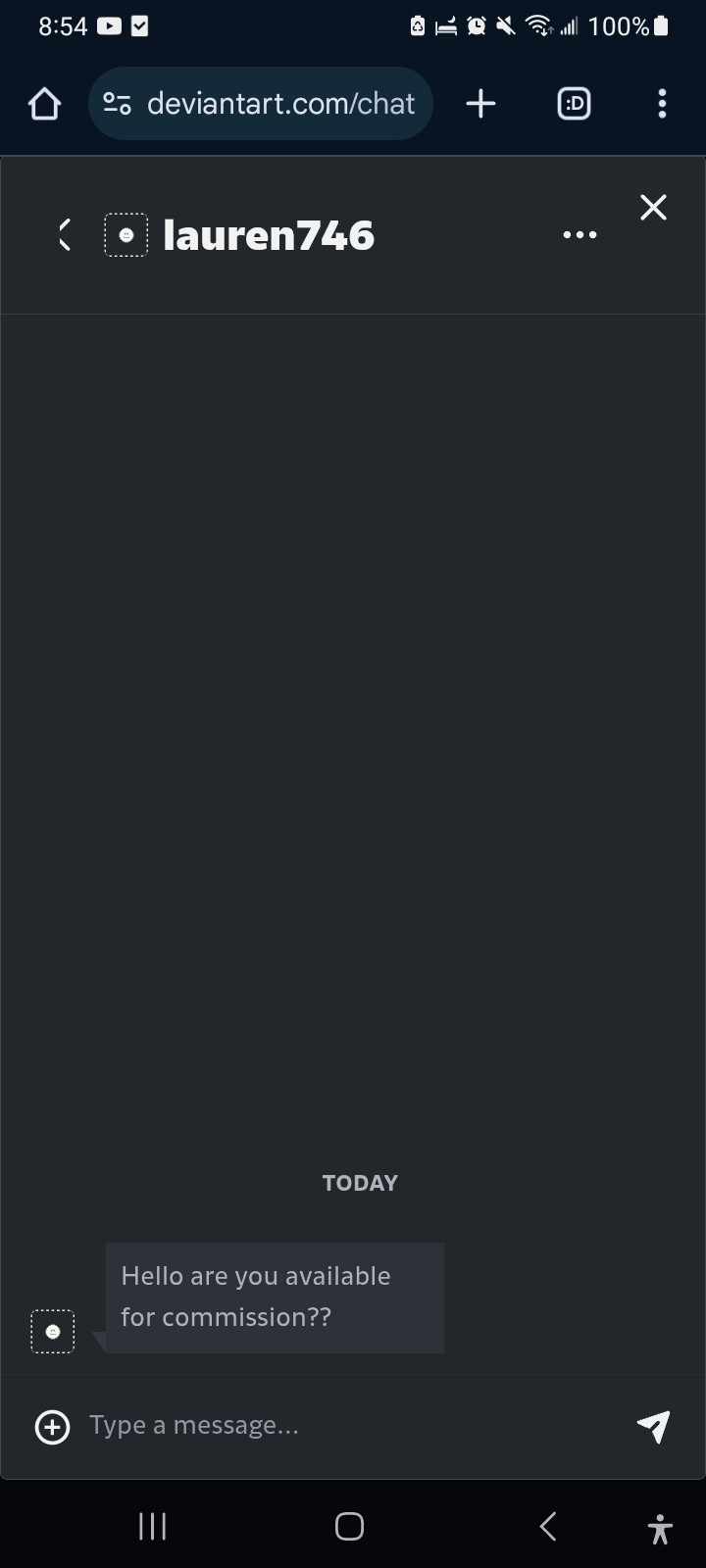The height and width of the screenshot is (1568, 706).
Task: Open lauren746's profile from the header
Action: click(x=268, y=235)
